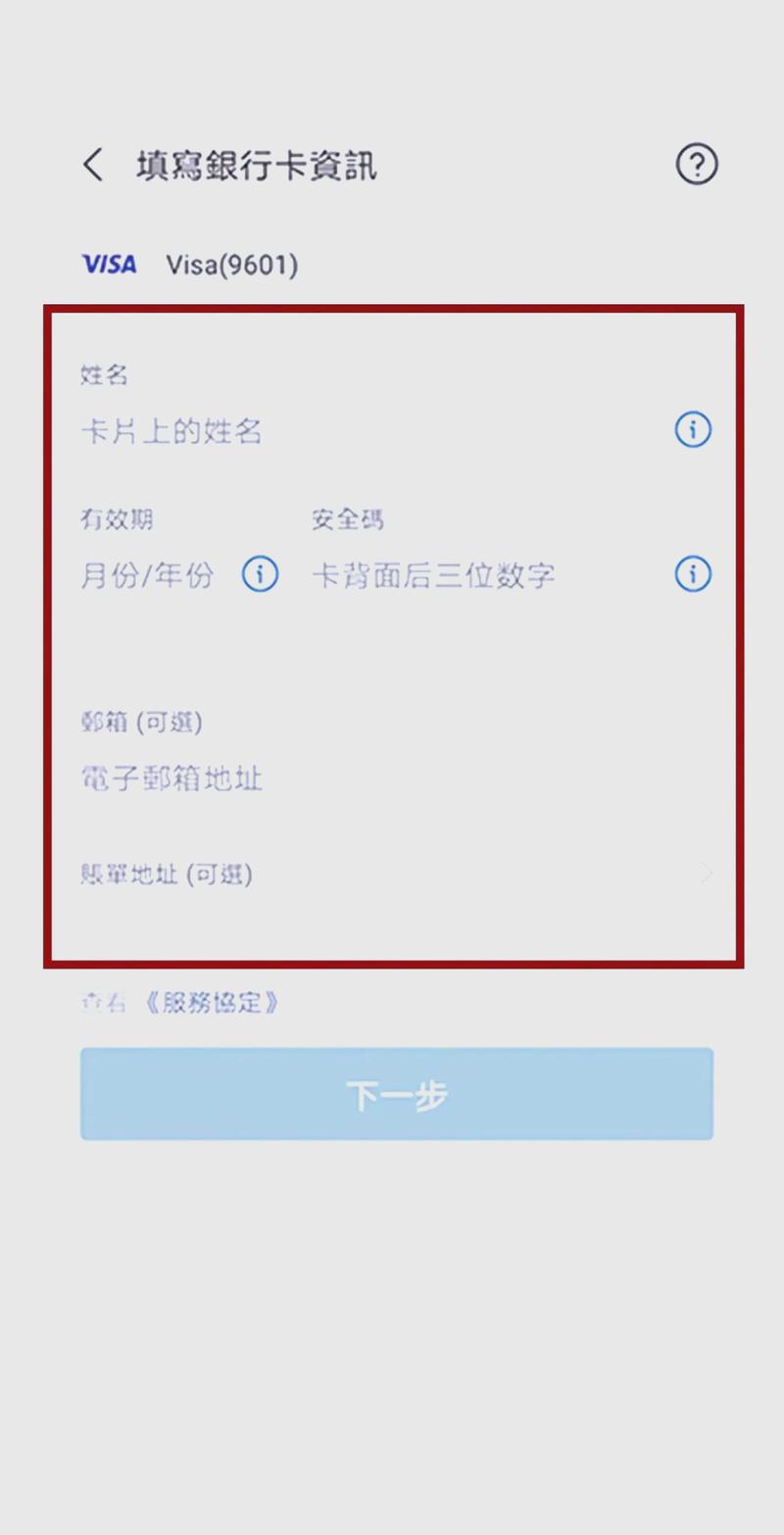The image size is (784, 1535).
Task: Click the info icon beside expiry date field
Action: point(260,575)
